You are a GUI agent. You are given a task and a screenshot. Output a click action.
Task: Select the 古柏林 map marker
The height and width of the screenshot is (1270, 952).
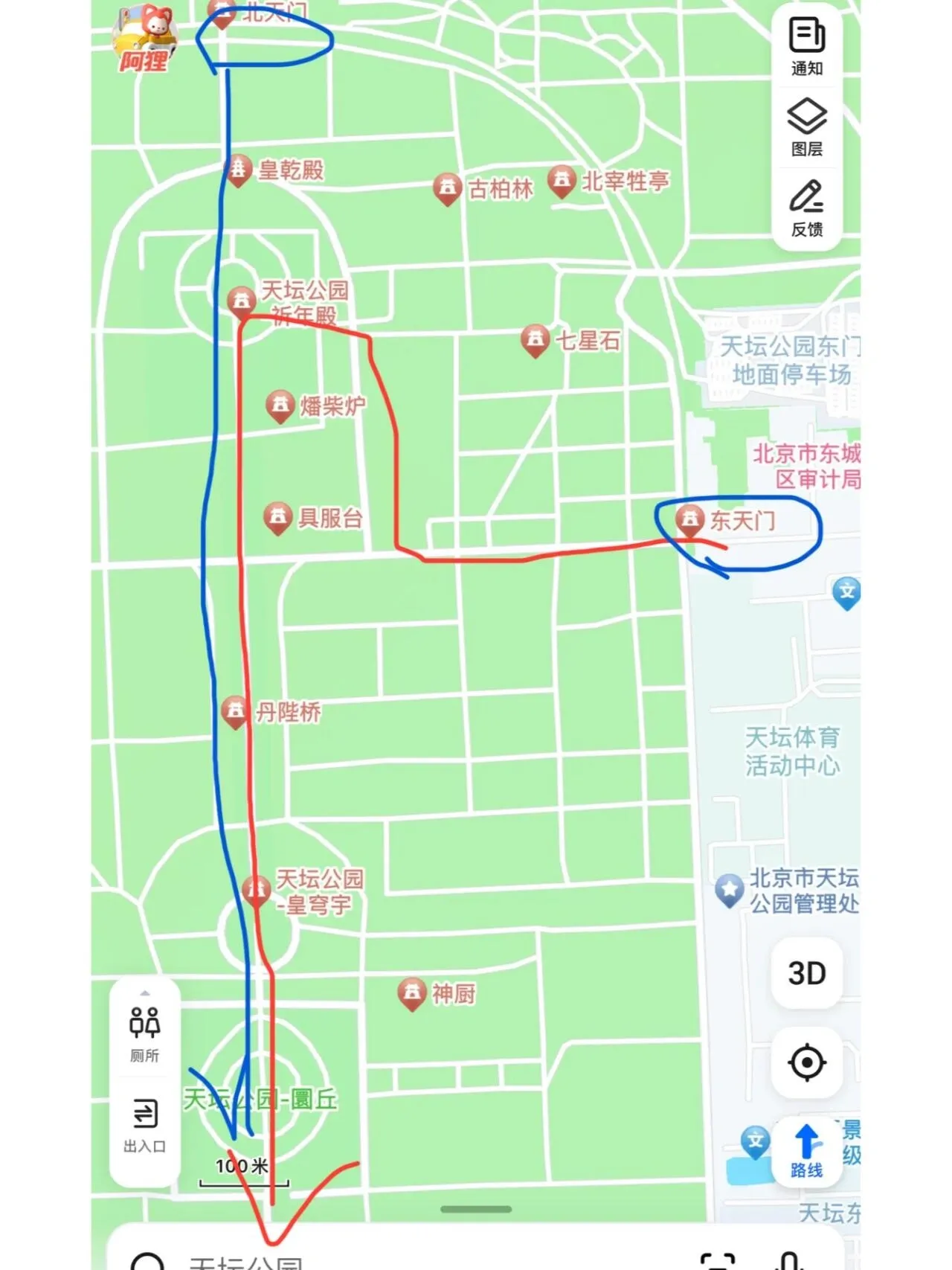pos(447,188)
